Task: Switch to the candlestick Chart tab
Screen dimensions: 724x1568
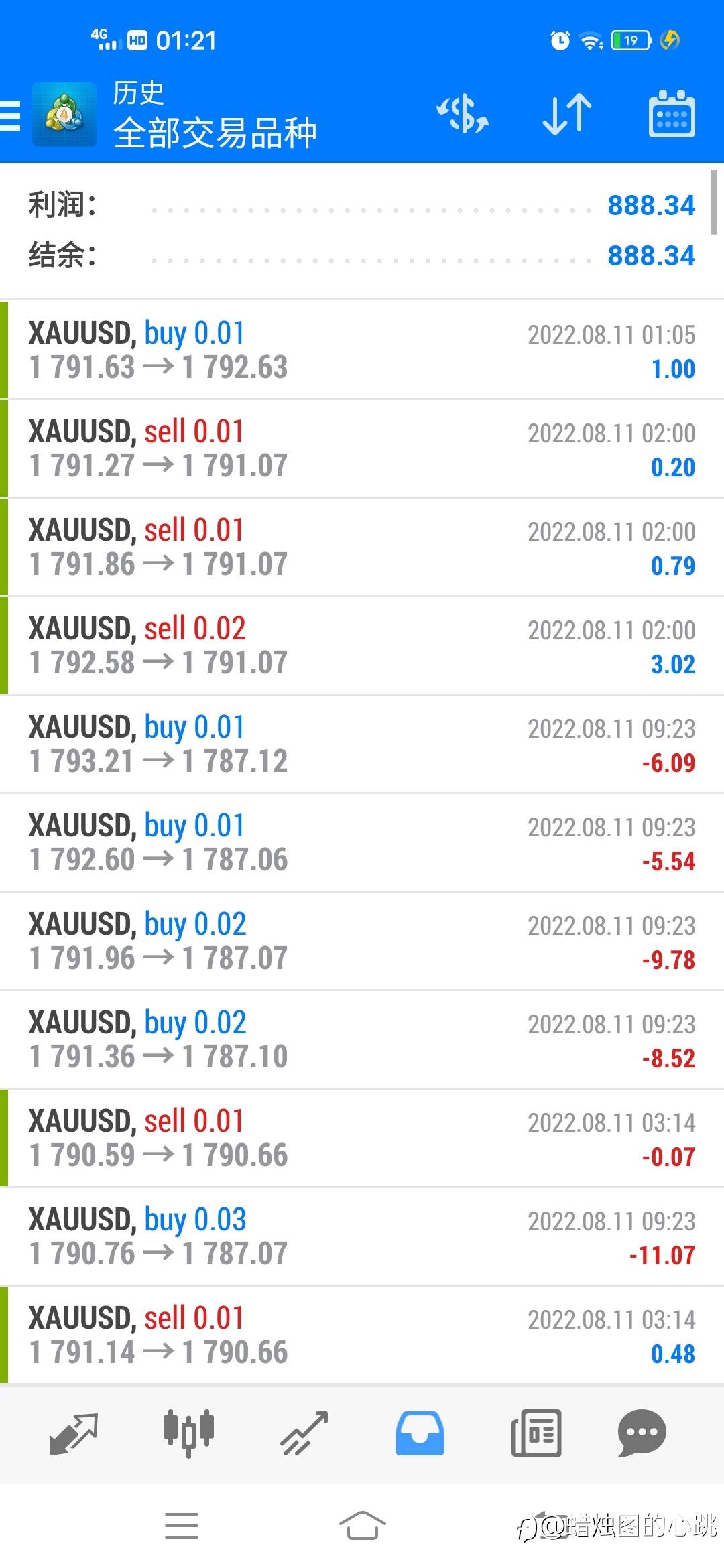Action: 188,1433
